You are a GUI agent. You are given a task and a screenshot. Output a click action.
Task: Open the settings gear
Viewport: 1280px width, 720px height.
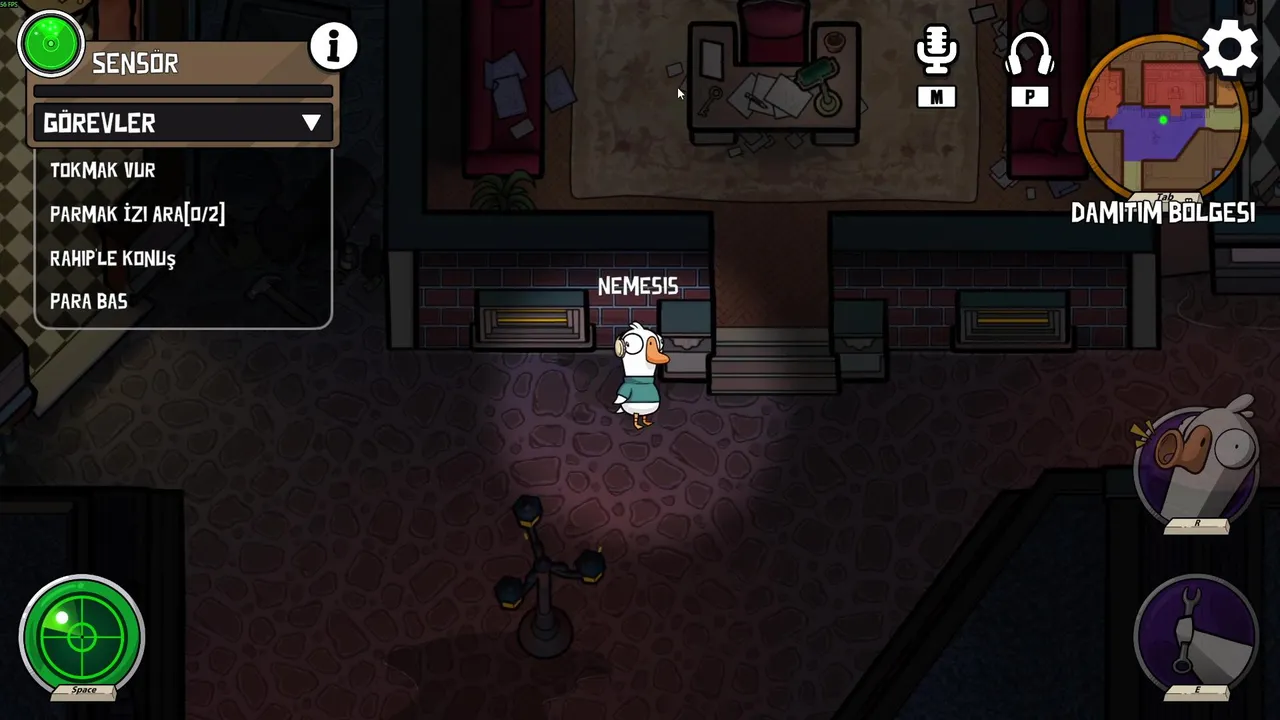1229,48
